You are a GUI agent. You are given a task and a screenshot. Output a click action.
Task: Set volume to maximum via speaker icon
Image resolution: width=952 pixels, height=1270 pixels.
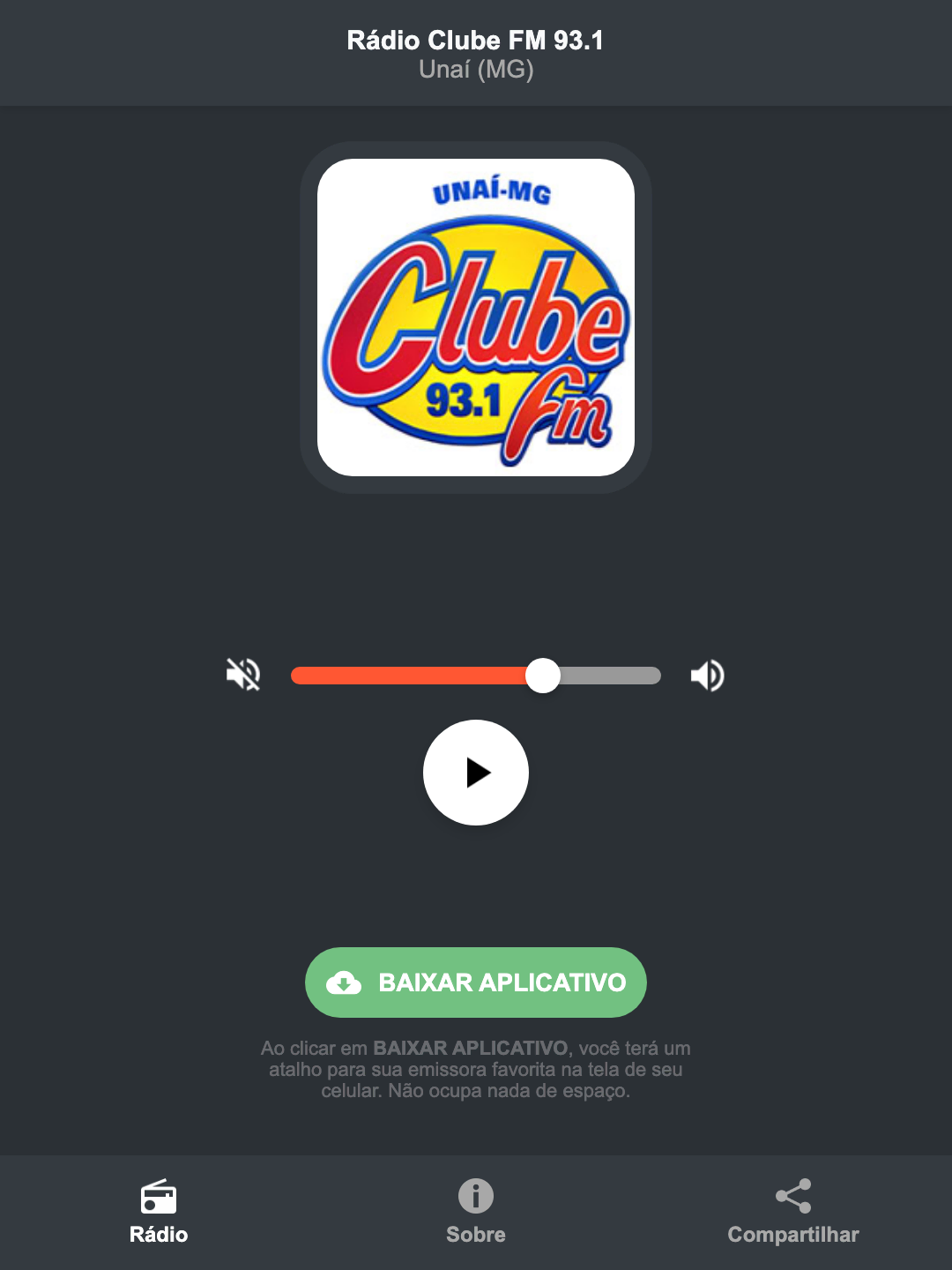point(706,675)
